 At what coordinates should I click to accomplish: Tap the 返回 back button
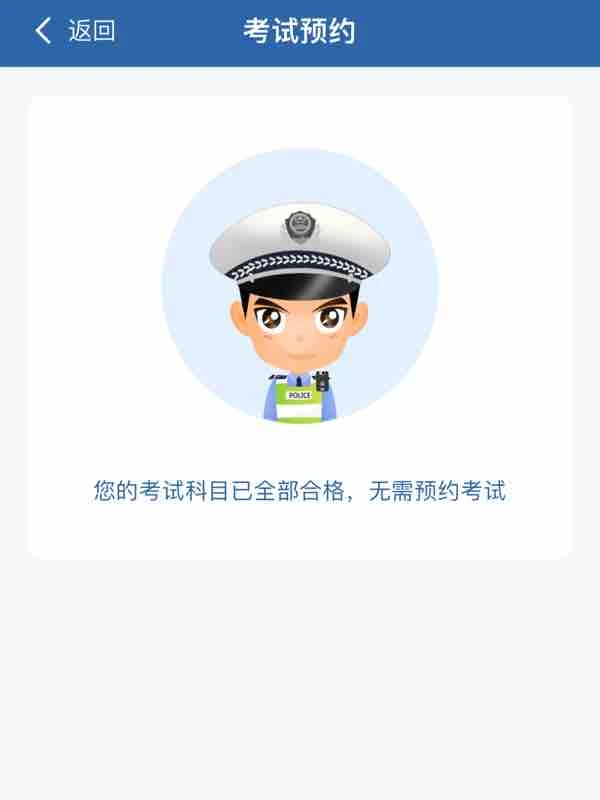(75, 31)
